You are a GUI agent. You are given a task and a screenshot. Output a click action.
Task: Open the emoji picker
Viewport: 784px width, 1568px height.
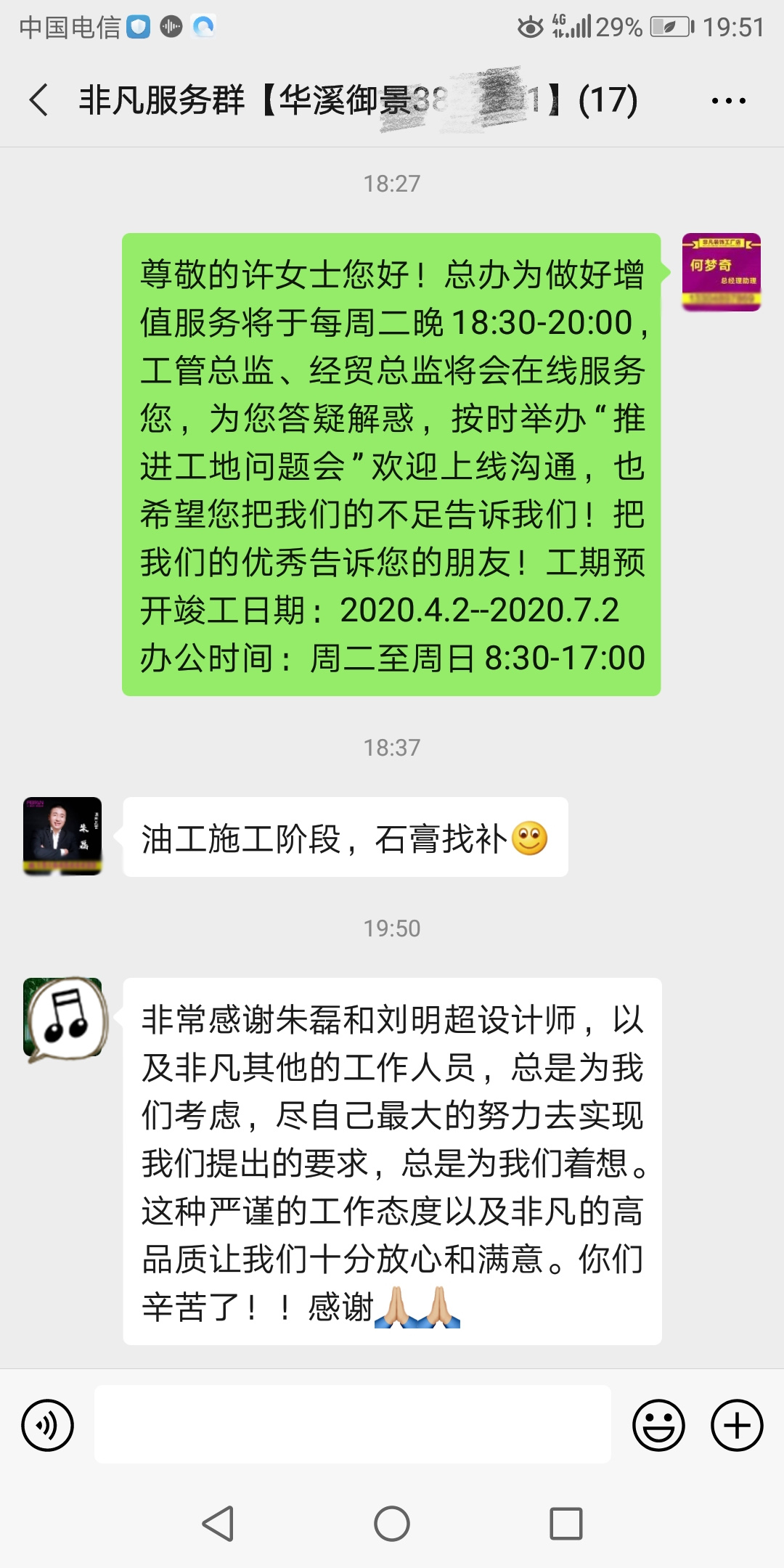coord(658,1425)
